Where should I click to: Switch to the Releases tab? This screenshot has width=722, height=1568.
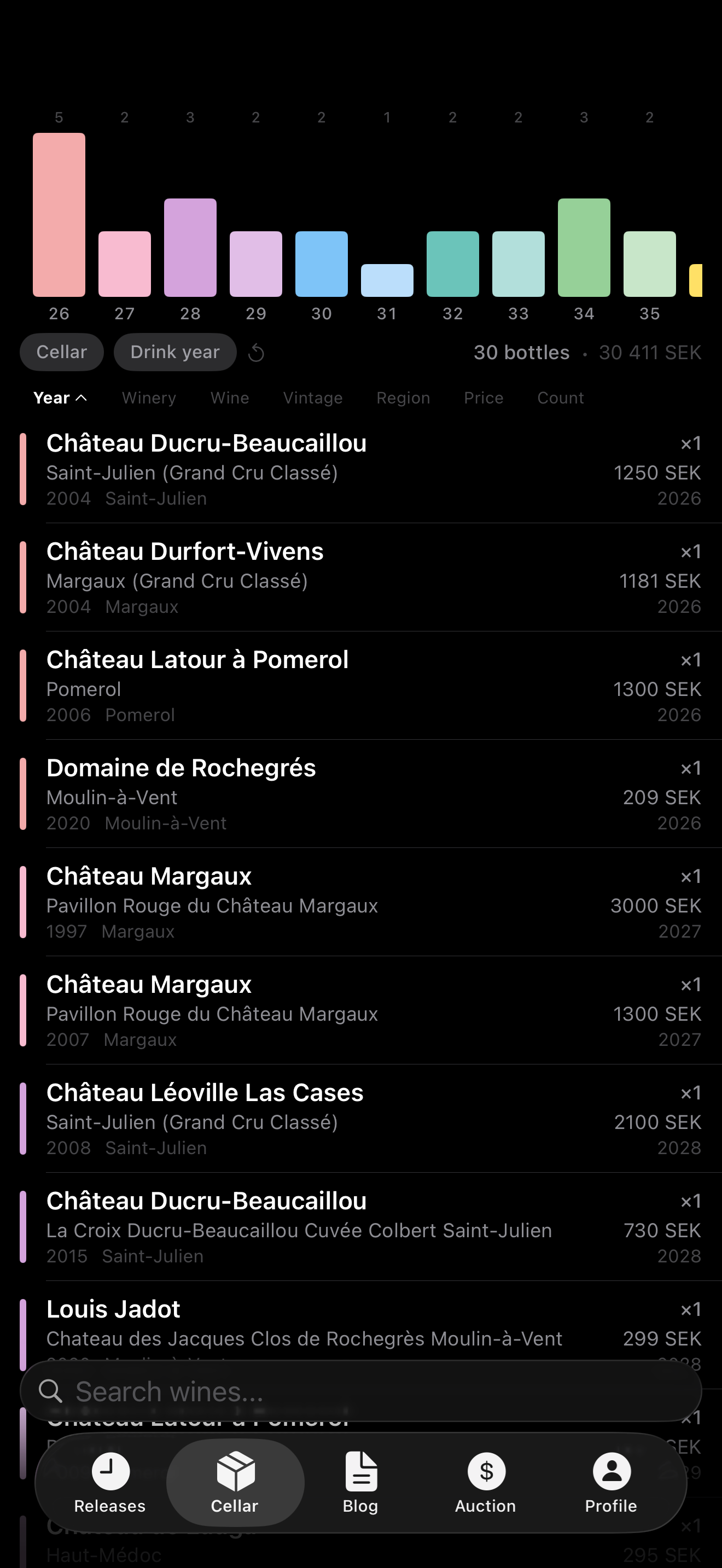coord(110,1483)
